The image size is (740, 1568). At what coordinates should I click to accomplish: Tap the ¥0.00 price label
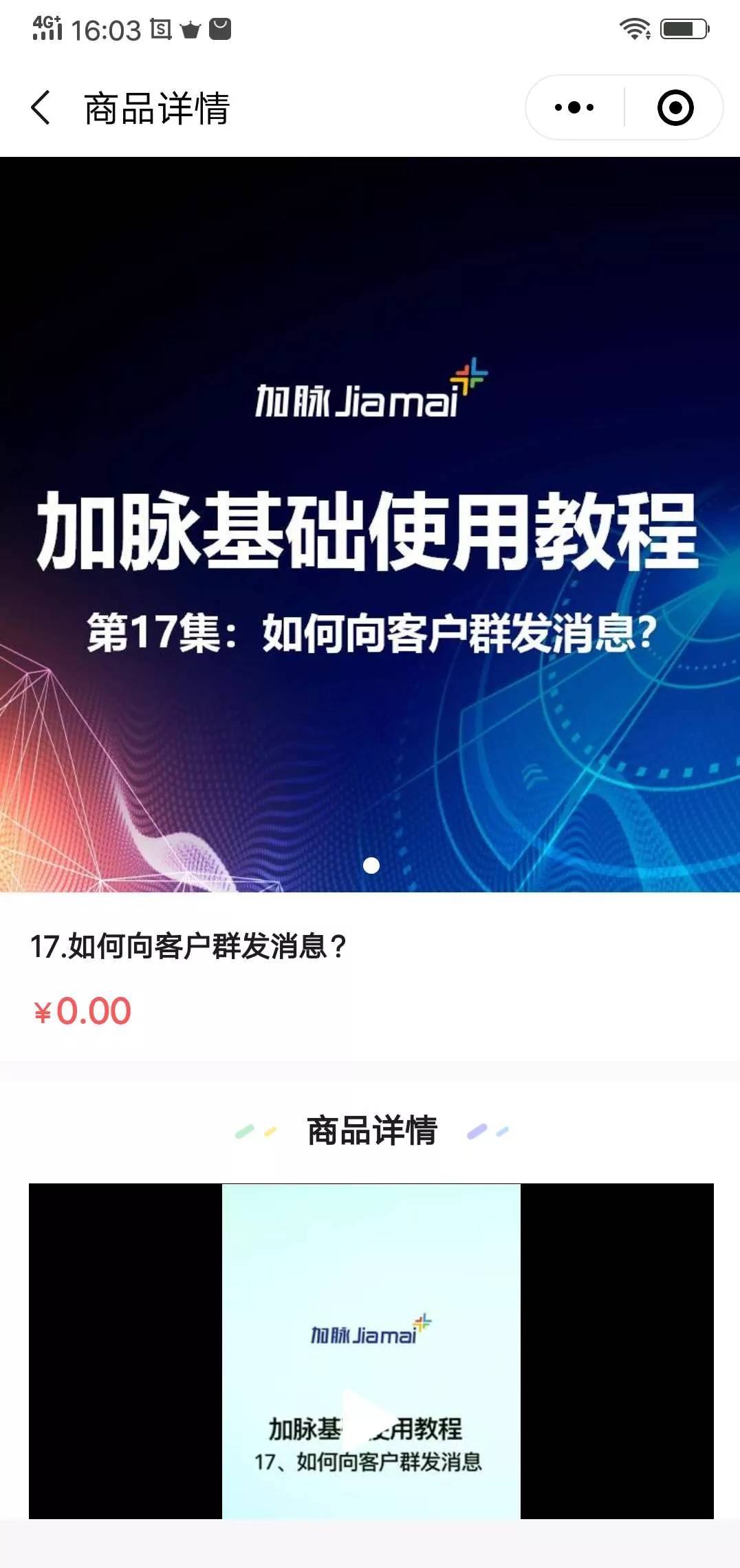pyautogui.click(x=83, y=1012)
